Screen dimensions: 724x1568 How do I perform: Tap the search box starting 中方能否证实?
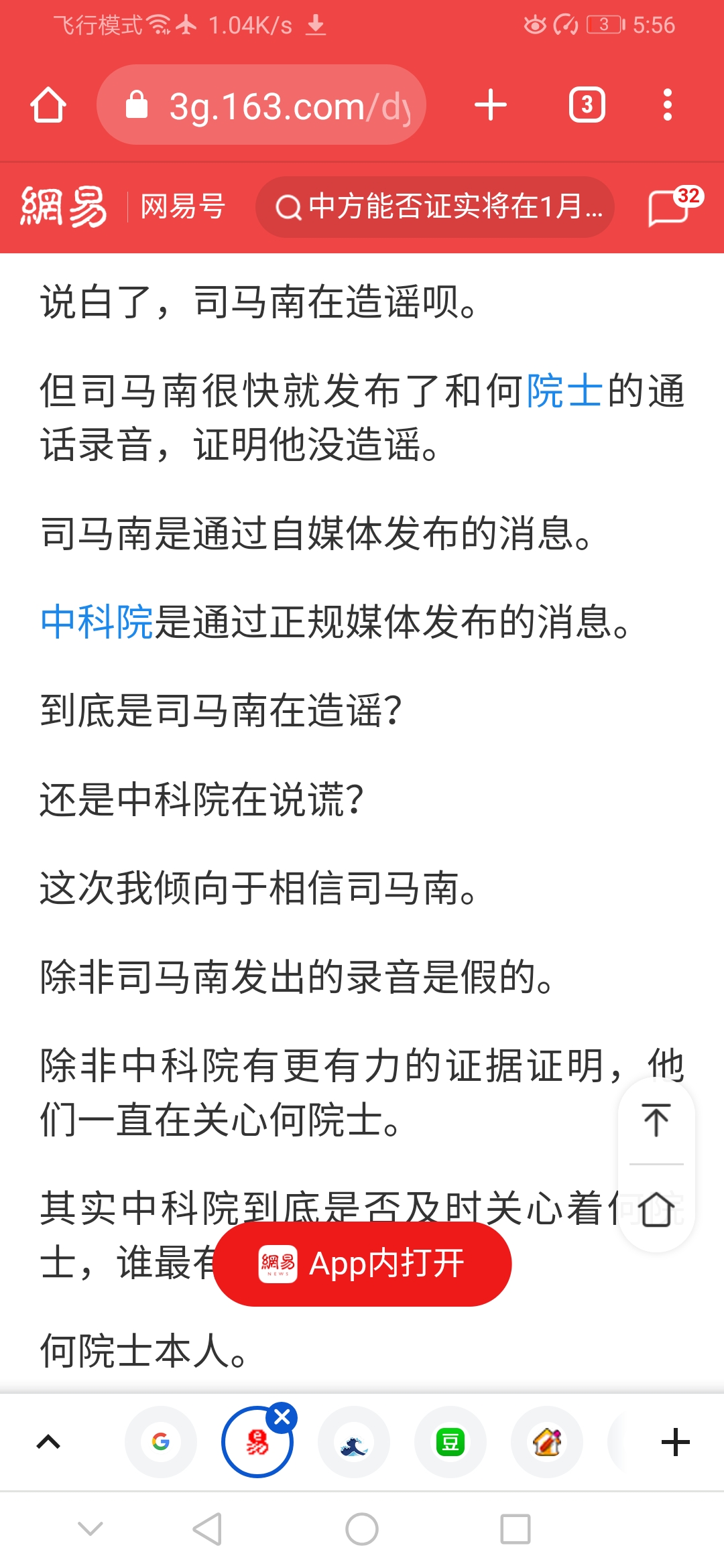435,207
